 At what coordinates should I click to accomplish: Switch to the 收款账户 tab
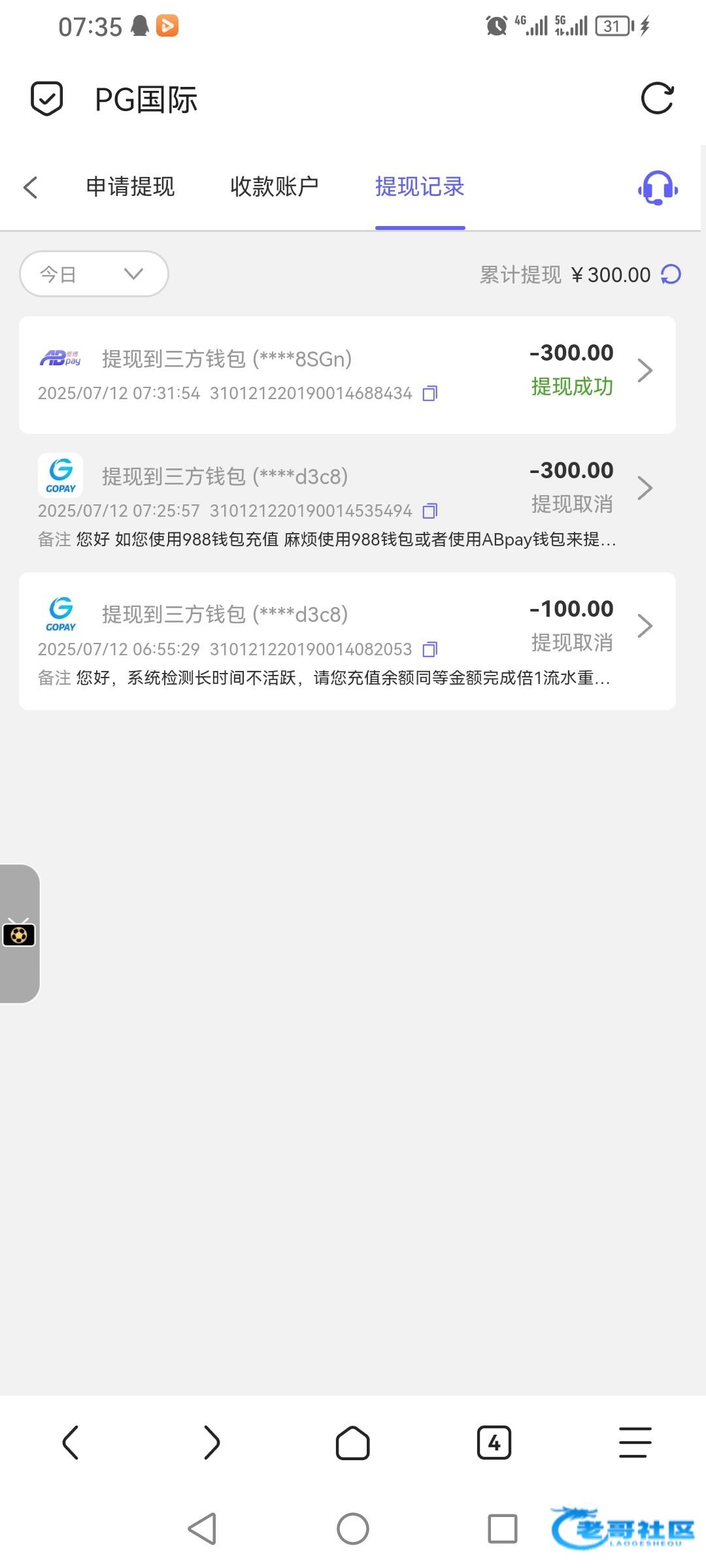(274, 187)
